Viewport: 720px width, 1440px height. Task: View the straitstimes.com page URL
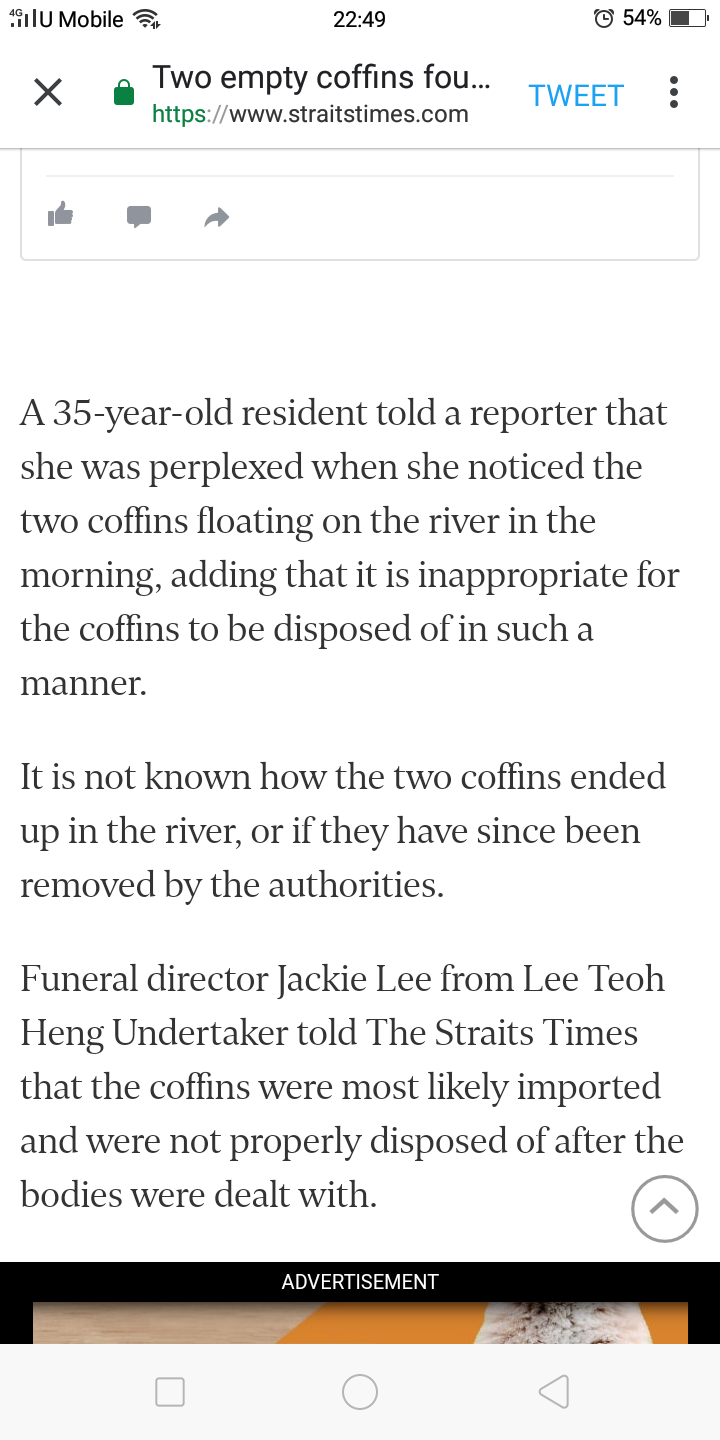coord(310,114)
